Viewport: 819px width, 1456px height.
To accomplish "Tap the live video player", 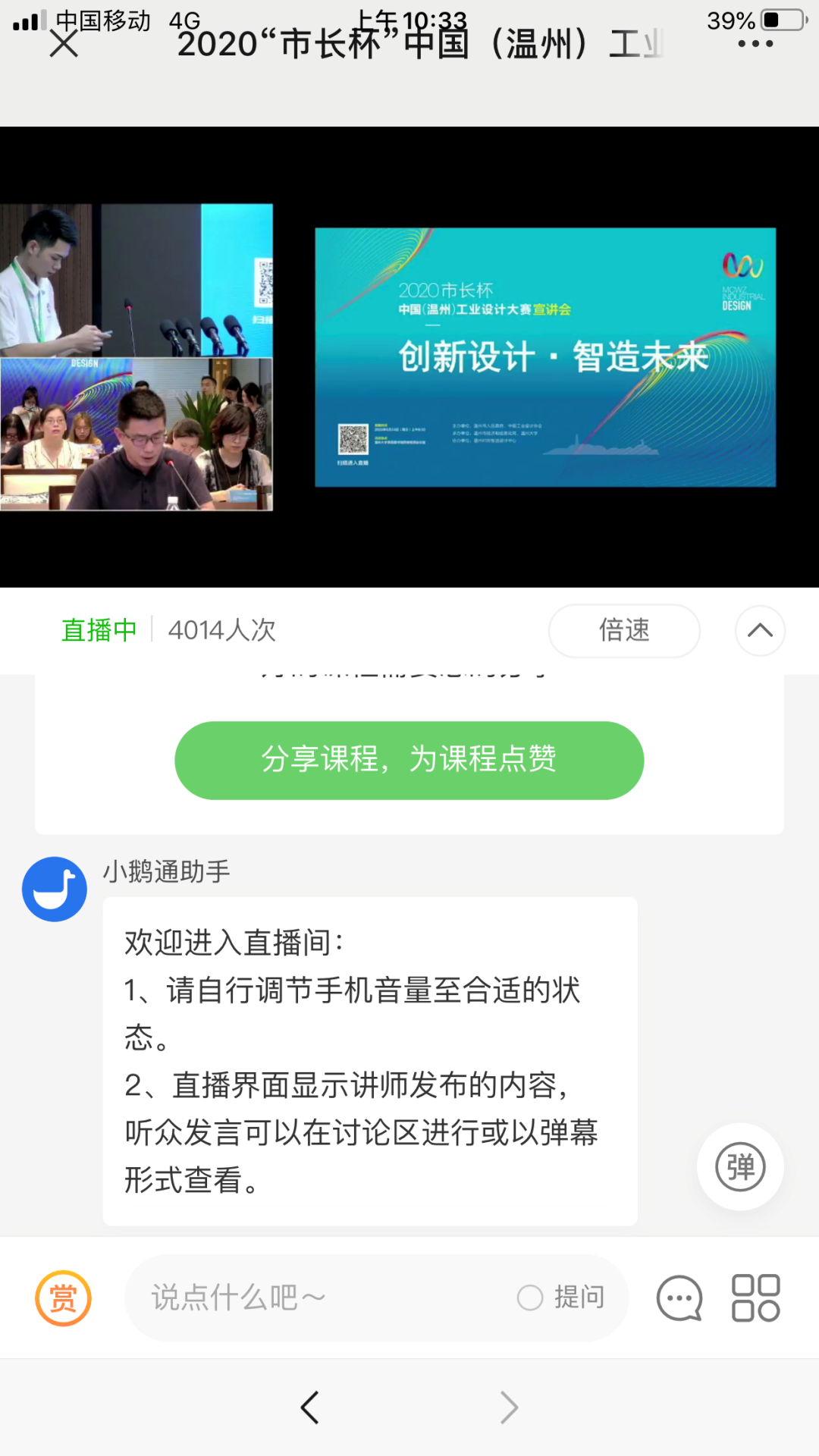I will [x=409, y=356].
